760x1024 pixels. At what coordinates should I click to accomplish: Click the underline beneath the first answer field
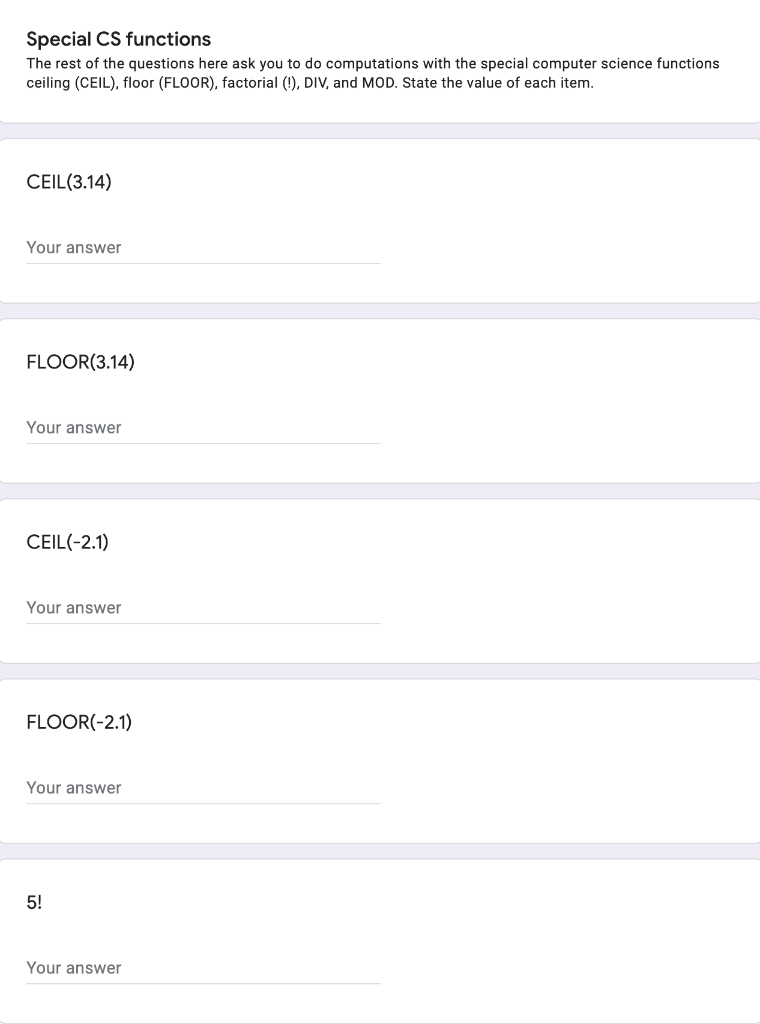coord(203,262)
